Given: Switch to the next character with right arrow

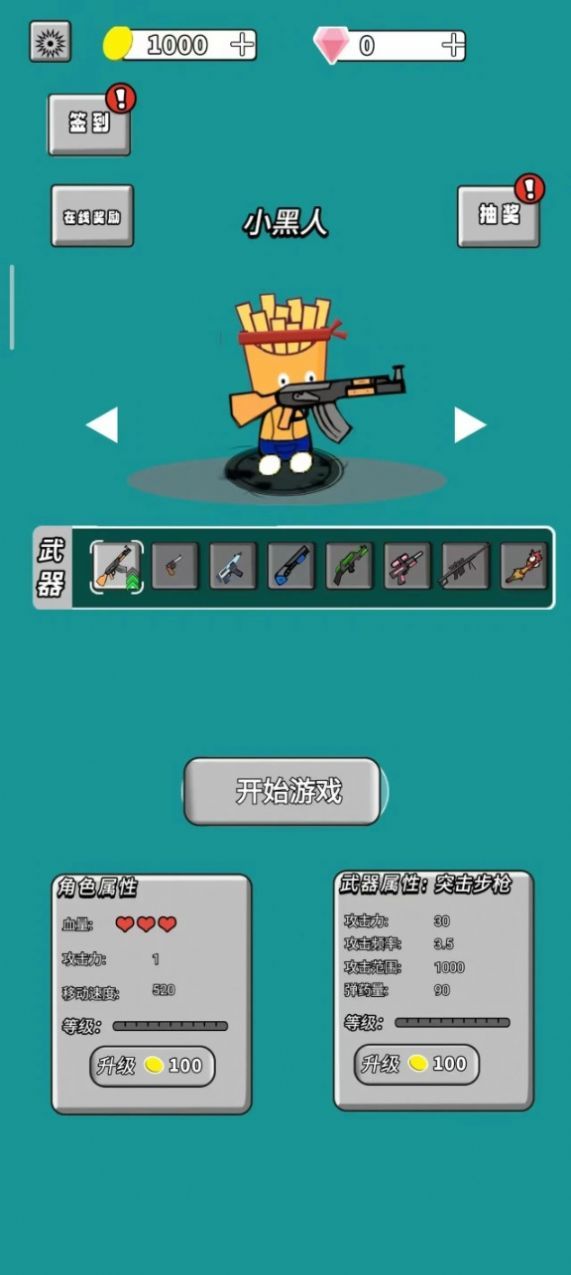Looking at the screenshot, I should point(470,425).
